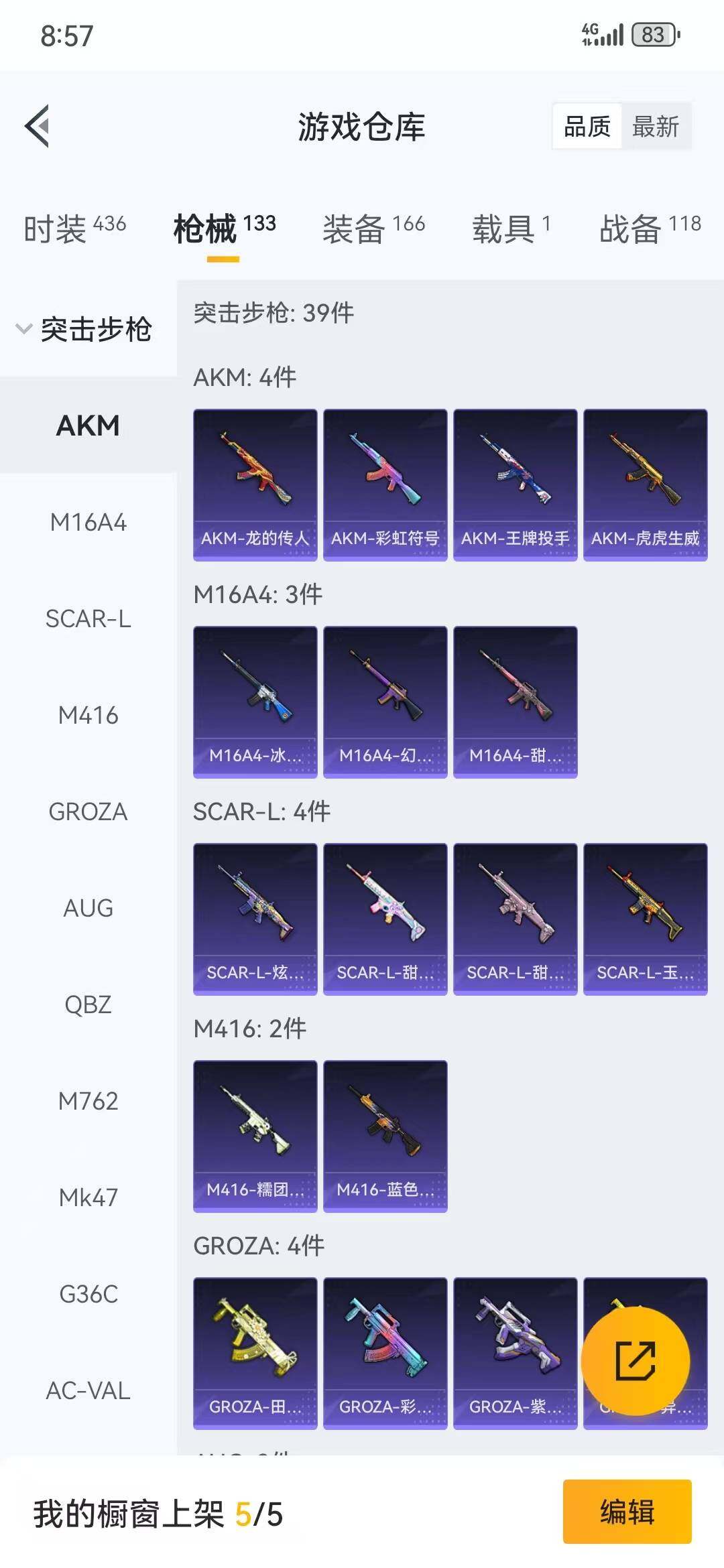Viewport: 724px width, 1568px height.
Task: Select M16A4 in the side list
Action: click(88, 522)
